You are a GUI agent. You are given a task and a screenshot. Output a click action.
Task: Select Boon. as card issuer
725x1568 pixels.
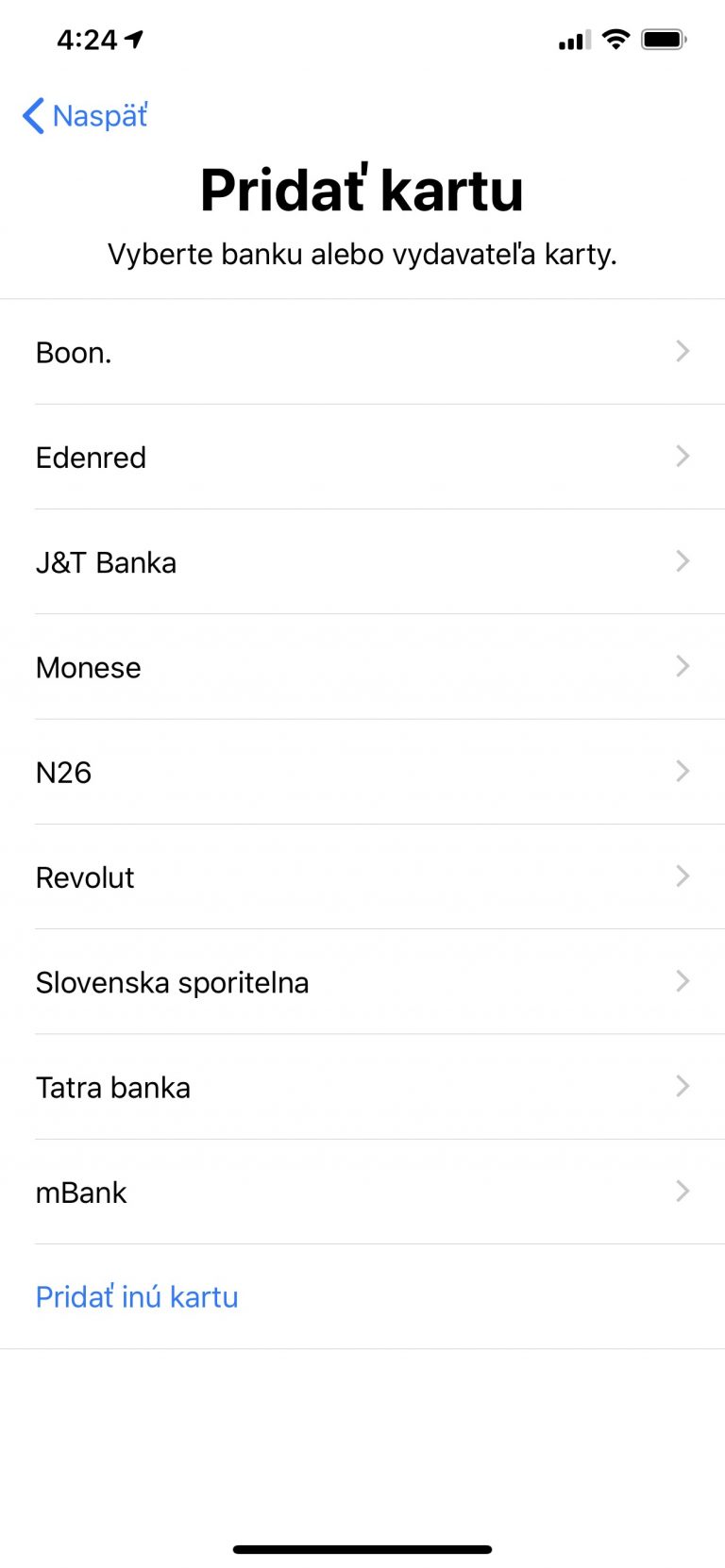pyautogui.click(x=362, y=352)
